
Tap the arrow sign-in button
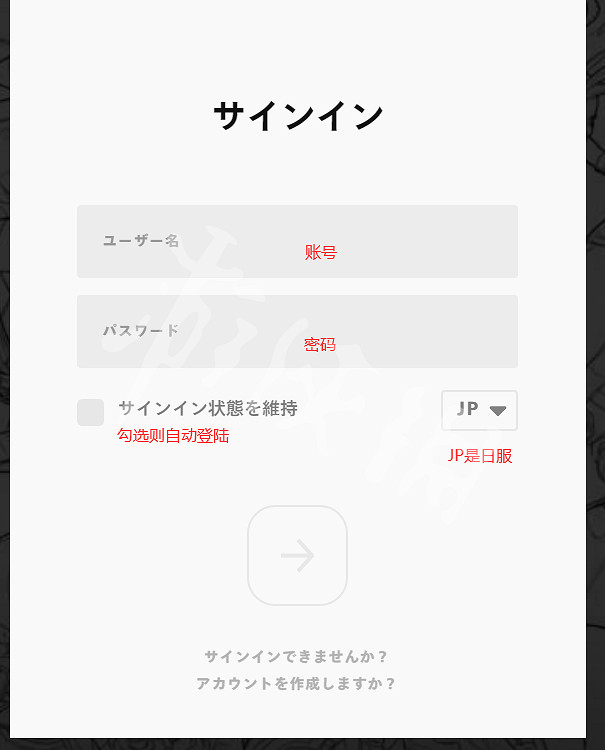(x=297, y=555)
